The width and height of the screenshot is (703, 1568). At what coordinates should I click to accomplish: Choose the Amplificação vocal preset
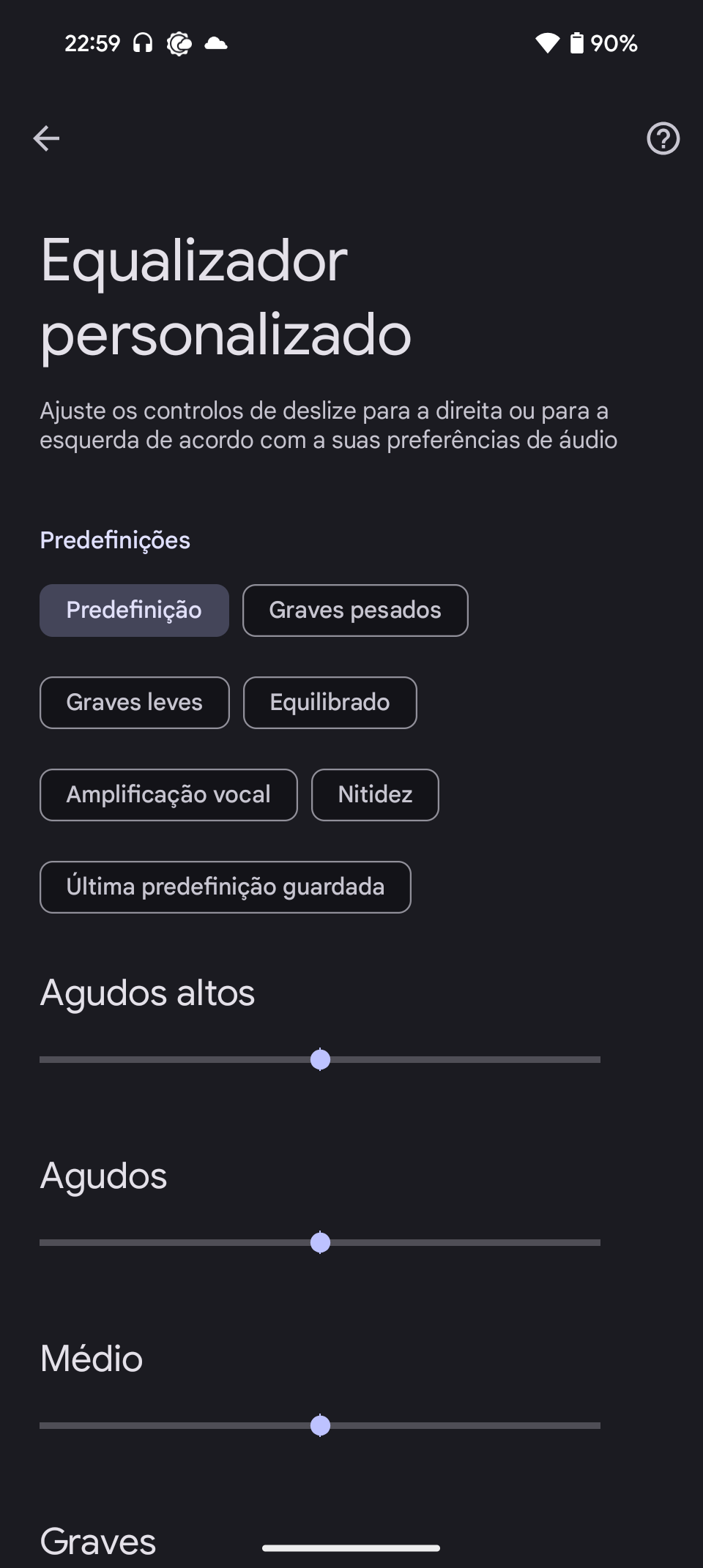click(168, 795)
